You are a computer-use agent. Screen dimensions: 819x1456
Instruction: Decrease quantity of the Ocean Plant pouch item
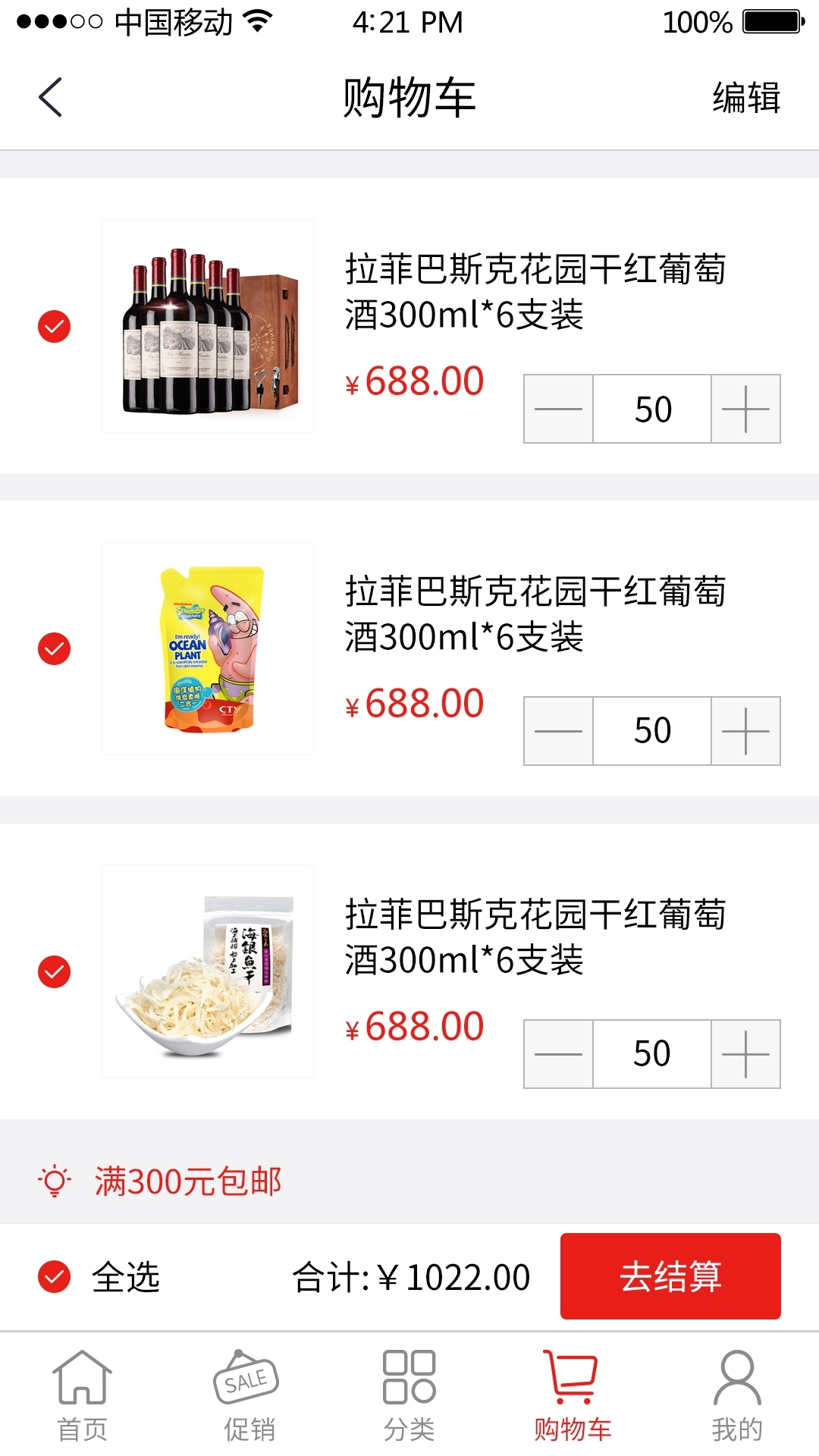pyautogui.click(x=558, y=731)
